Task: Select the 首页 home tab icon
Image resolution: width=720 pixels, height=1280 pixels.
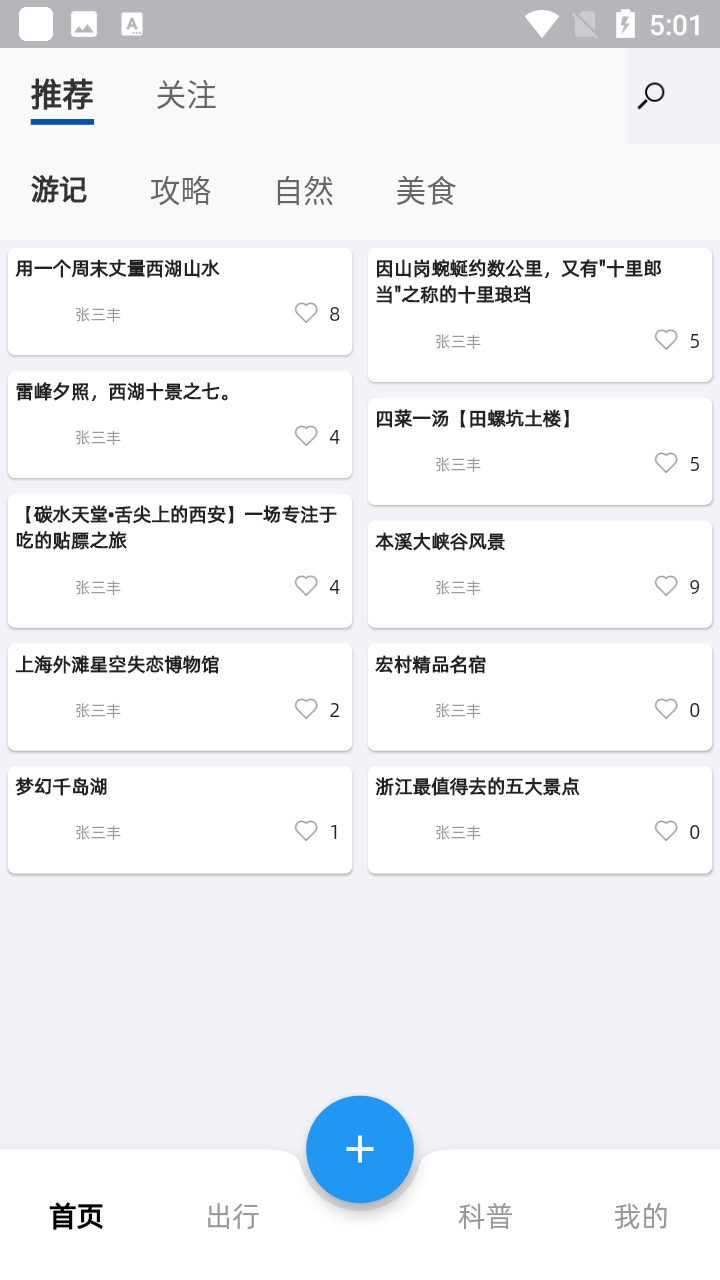Action: [x=74, y=1215]
